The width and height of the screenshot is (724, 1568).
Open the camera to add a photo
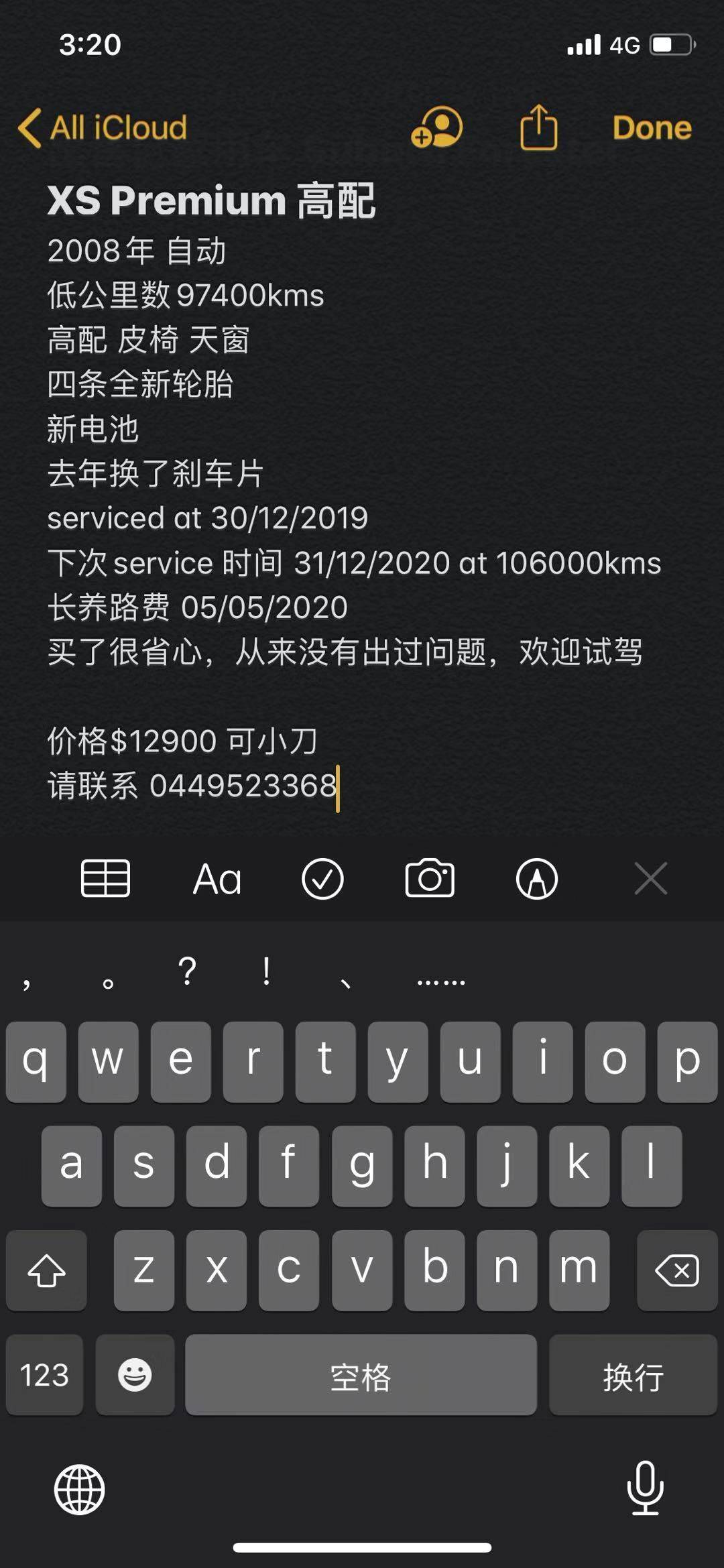tap(430, 878)
